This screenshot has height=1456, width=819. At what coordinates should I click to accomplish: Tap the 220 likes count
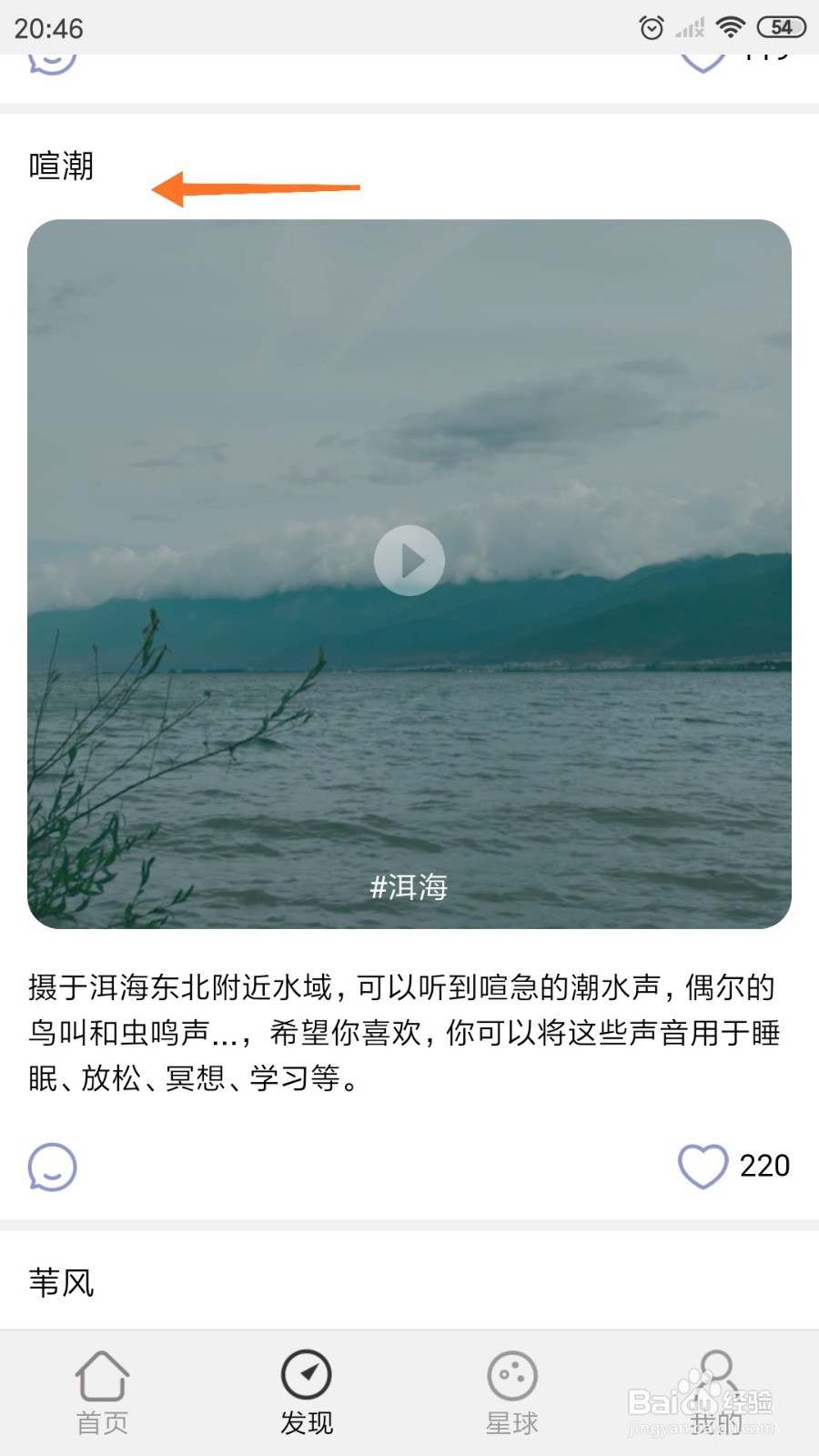click(764, 1166)
